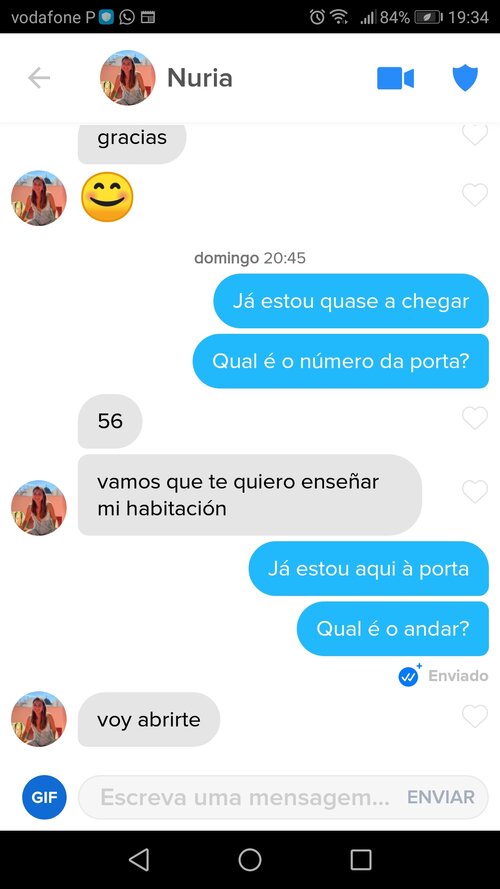Go back using the header arrow
Viewport: 500px width, 889px height.
[39, 78]
